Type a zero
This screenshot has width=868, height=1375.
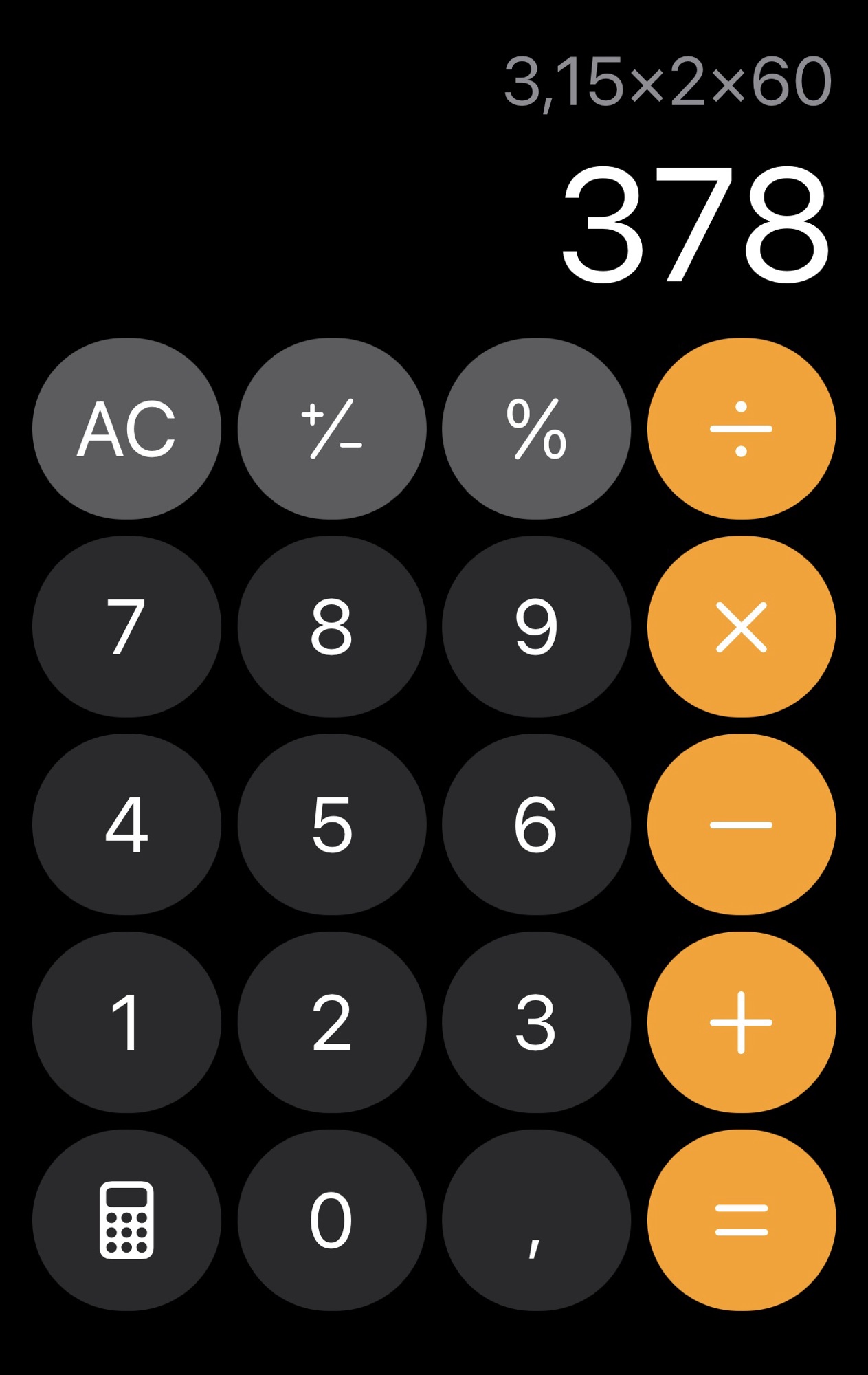coord(331,1220)
